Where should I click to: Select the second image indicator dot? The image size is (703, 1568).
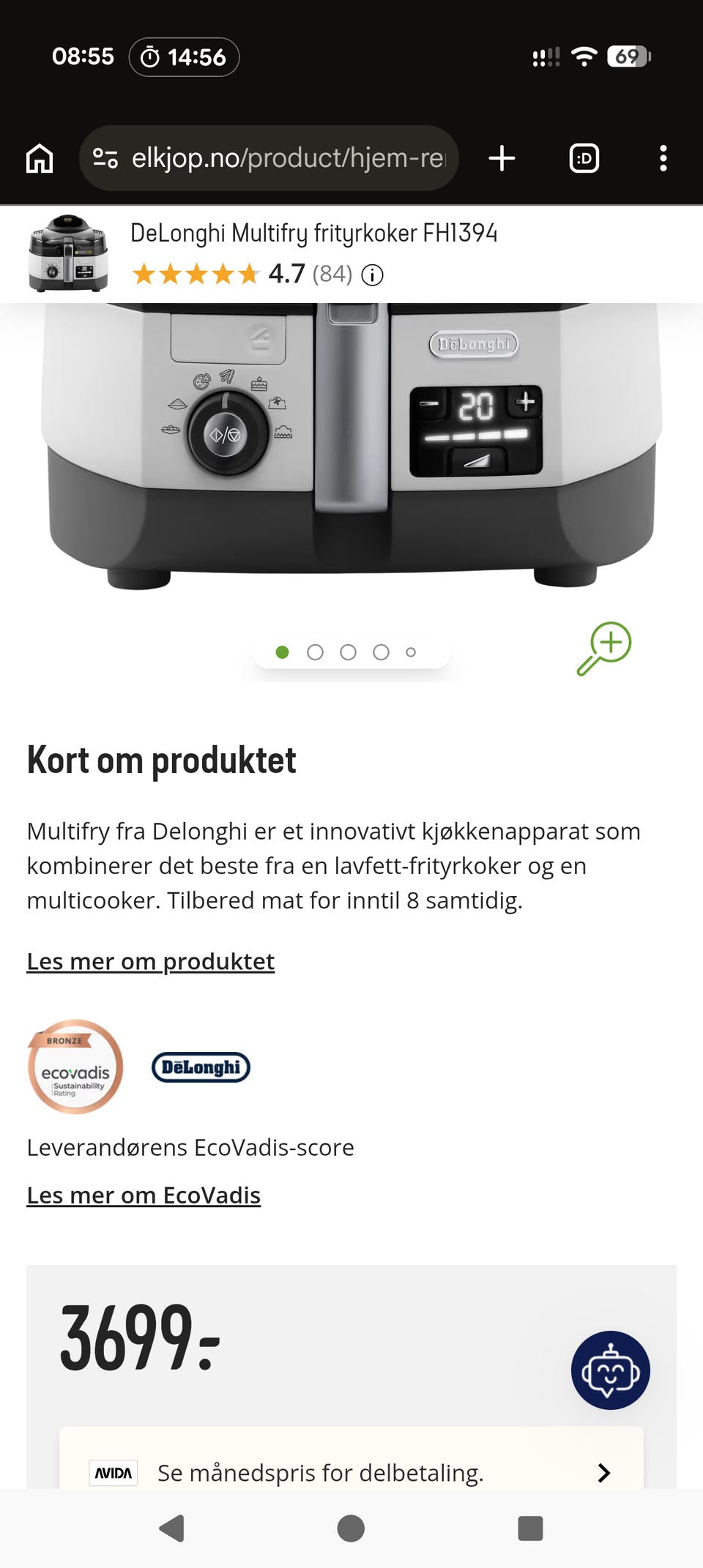tap(315, 652)
